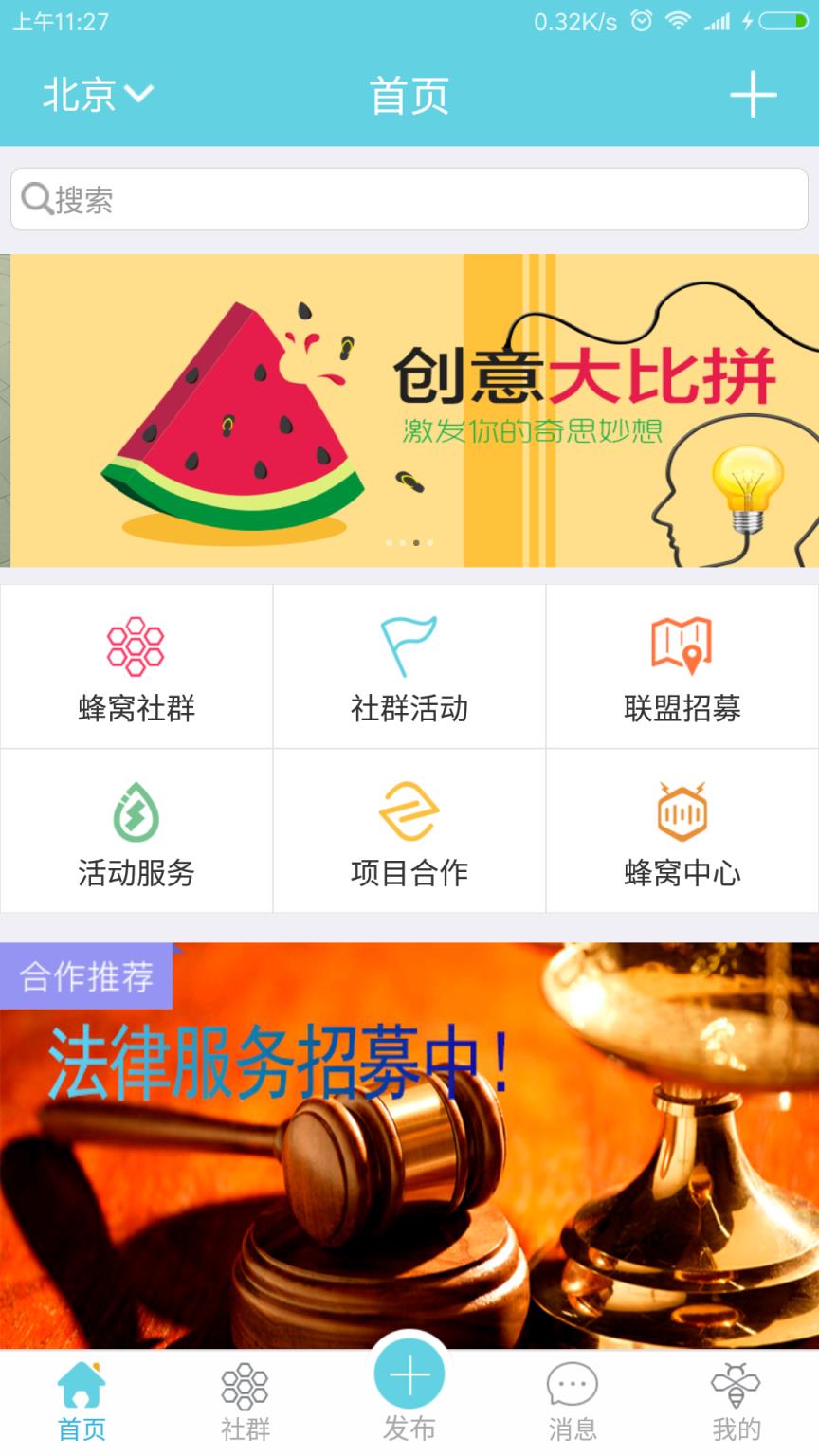Open the 蜂窝社群 honeycomb icon

[136, 647]
